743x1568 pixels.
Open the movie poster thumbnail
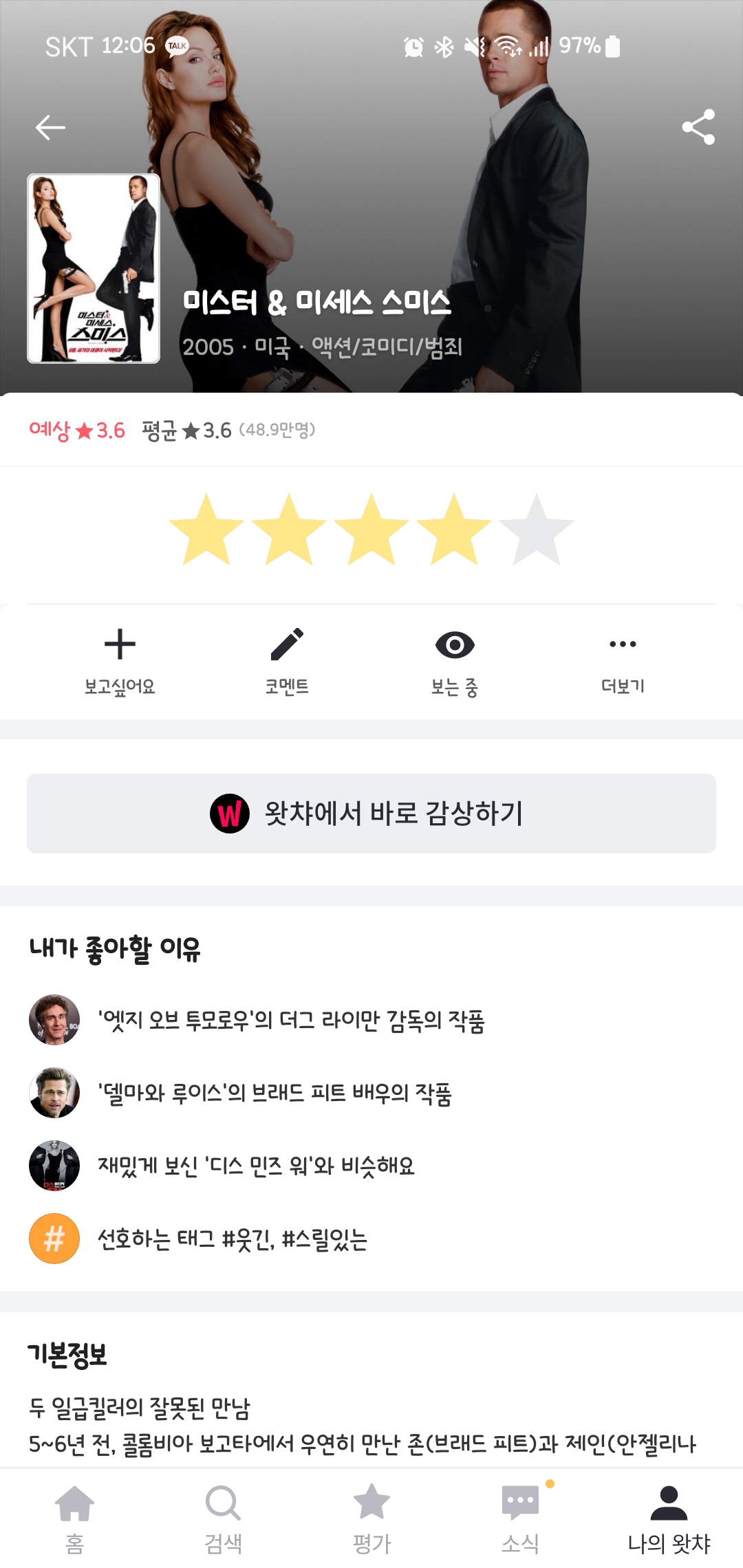click(x=94, y=268)
